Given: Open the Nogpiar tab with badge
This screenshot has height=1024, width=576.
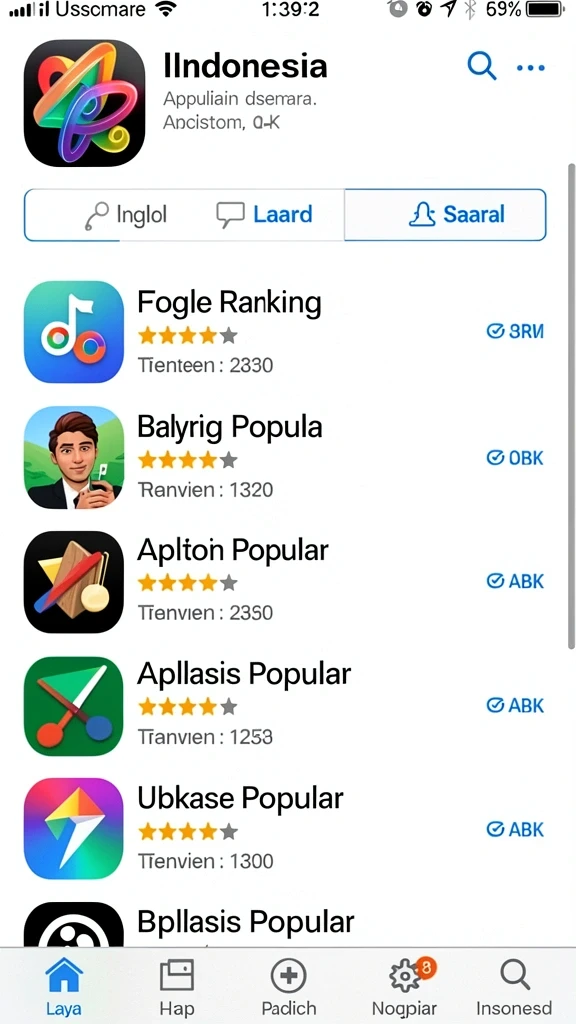Looking at the screenshot, I should tap(404, 987).
